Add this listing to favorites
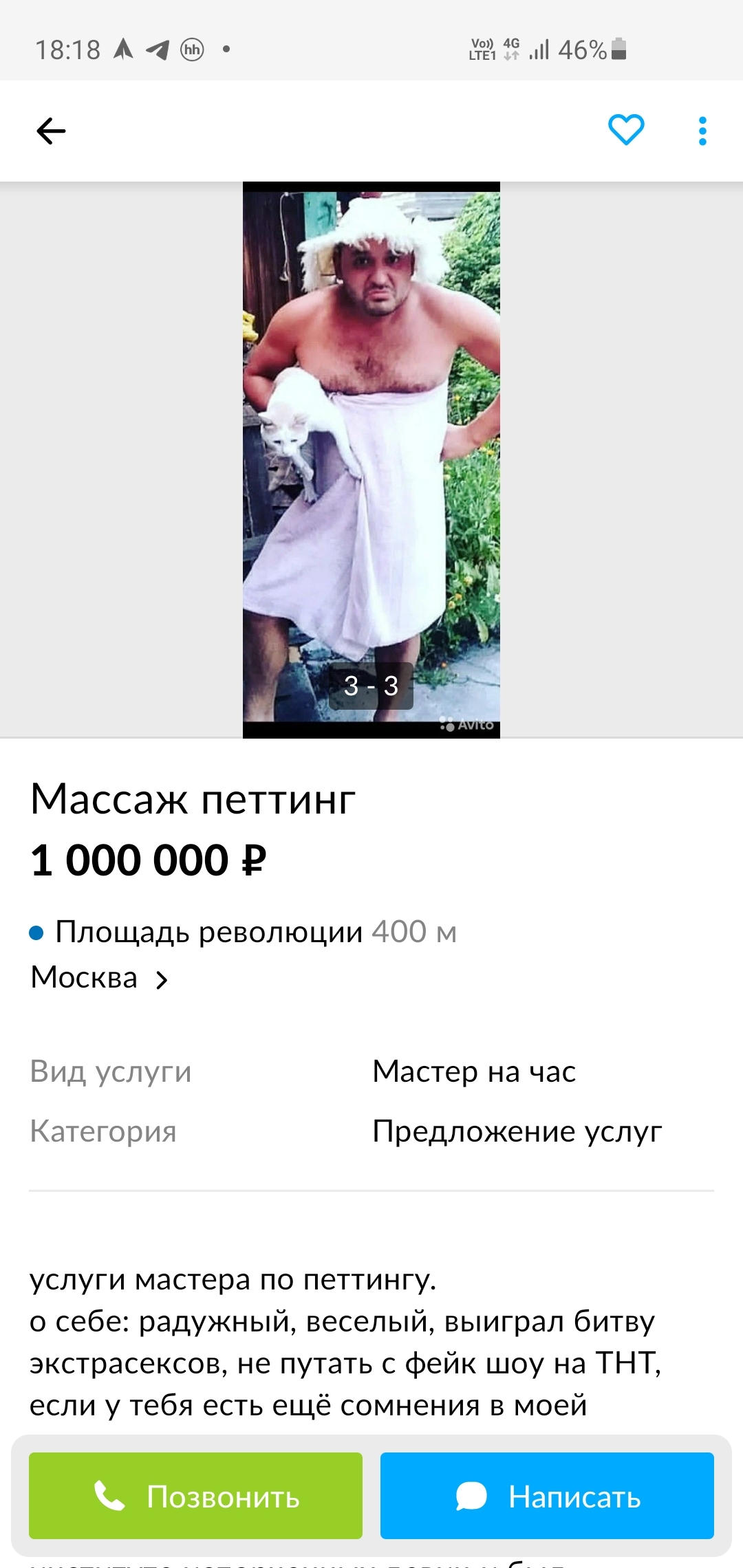The height and width of the screenshot is (1568, 743). click(625, 130)
